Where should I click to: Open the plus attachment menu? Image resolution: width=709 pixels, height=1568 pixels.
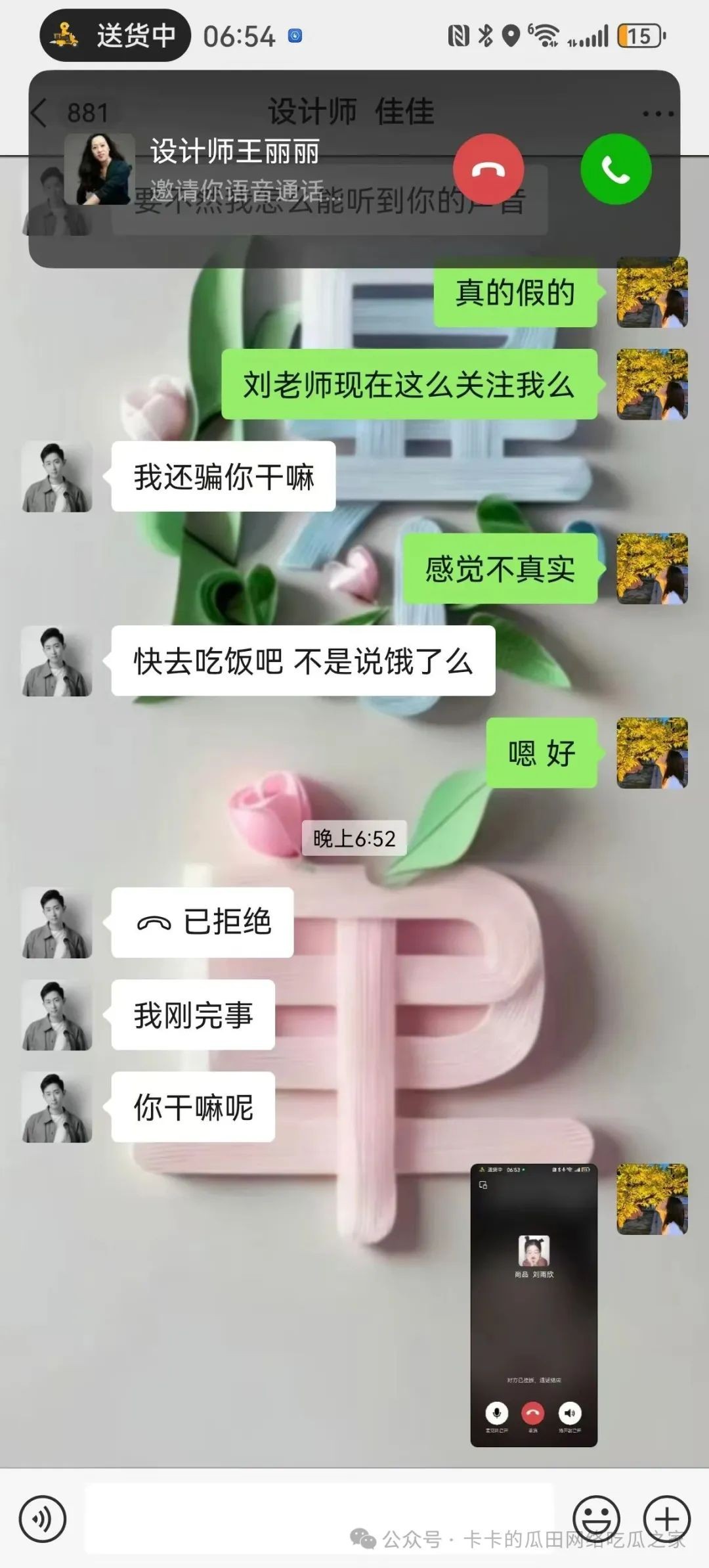[x=666, y=1519]
